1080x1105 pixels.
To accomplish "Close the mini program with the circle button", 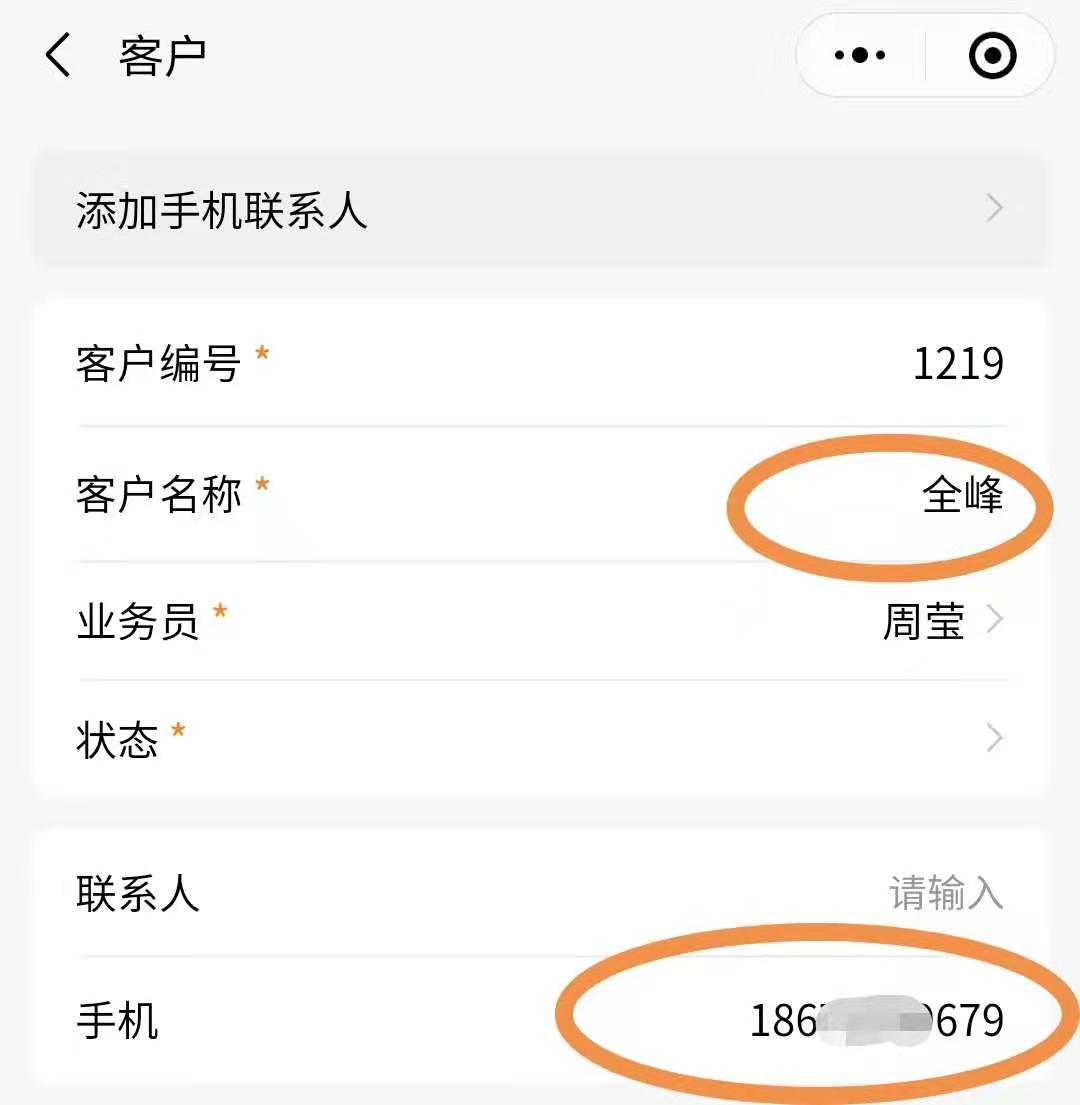I will [x=992, y=56].
